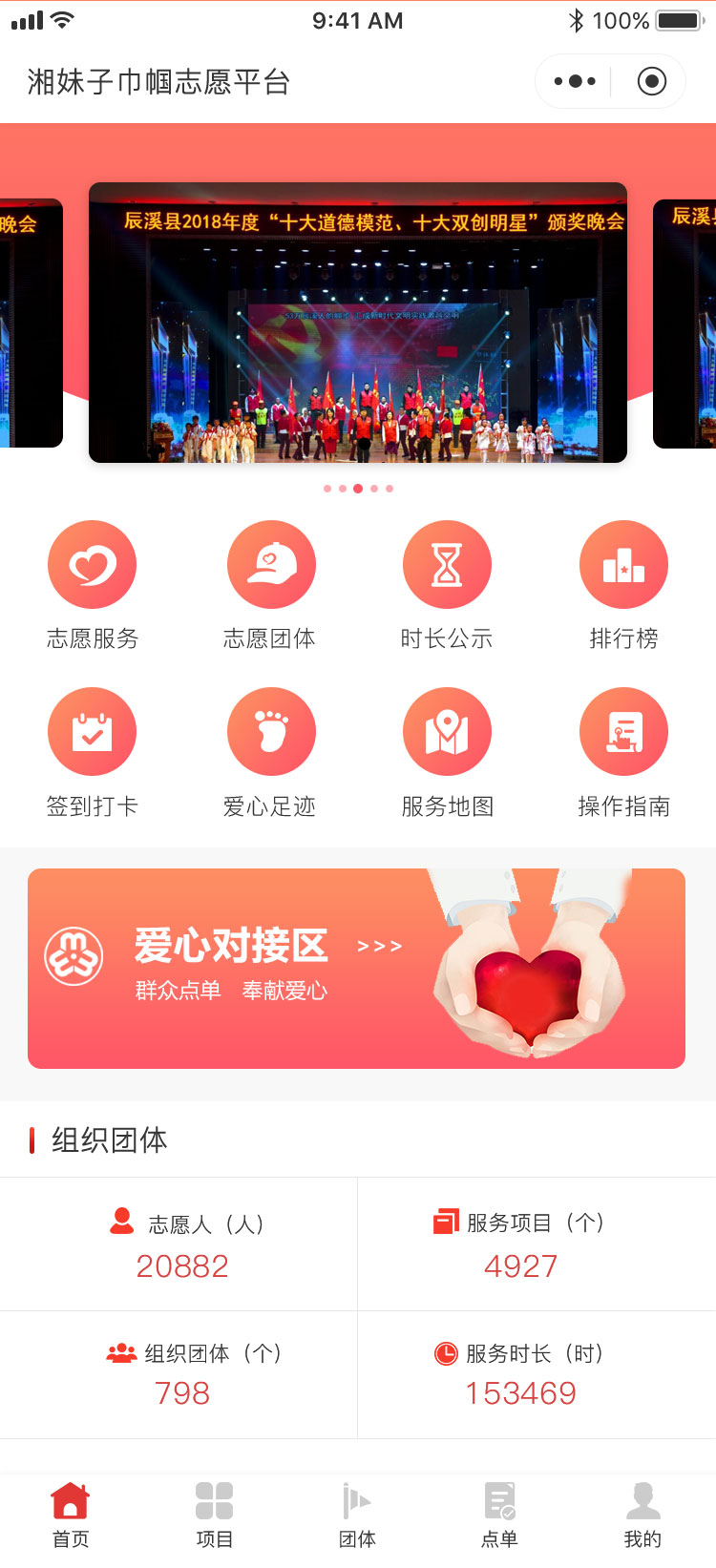Screen dimensions: 716x1568
Task: Switch to the 项目 tab
Action: click(x=214, y=1515)
